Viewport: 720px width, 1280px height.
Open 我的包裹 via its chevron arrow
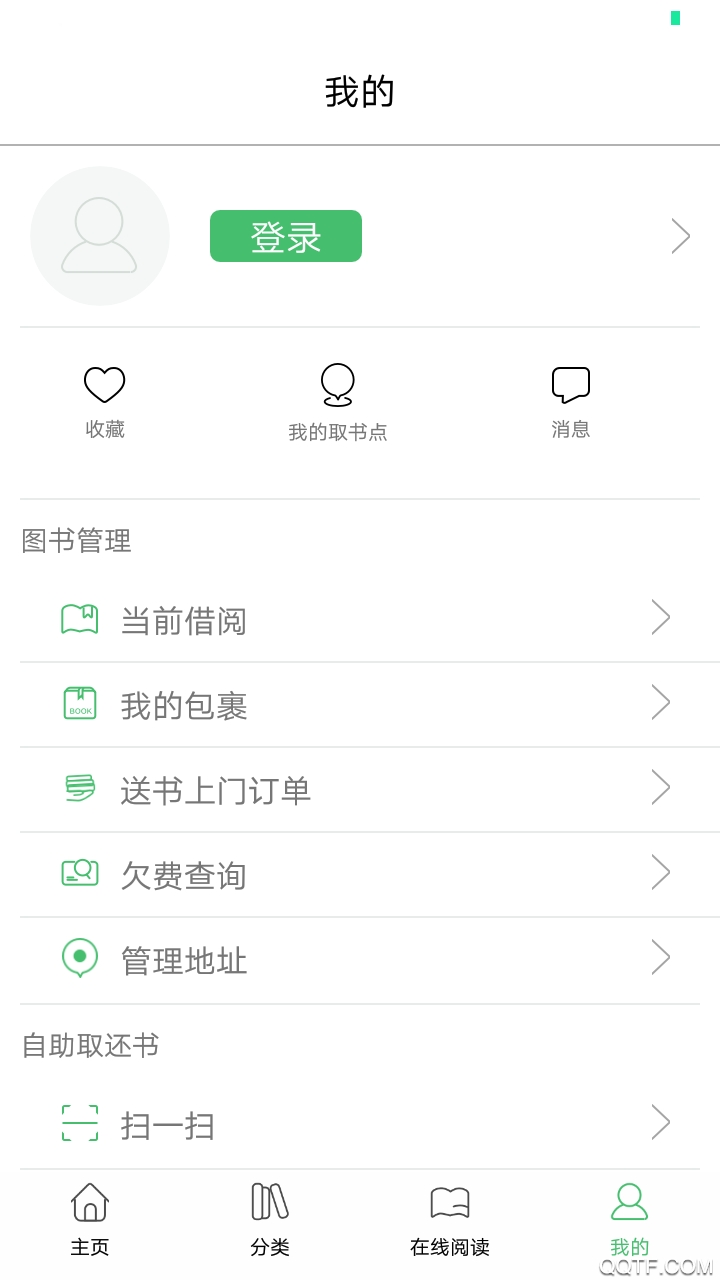(661, 703)
